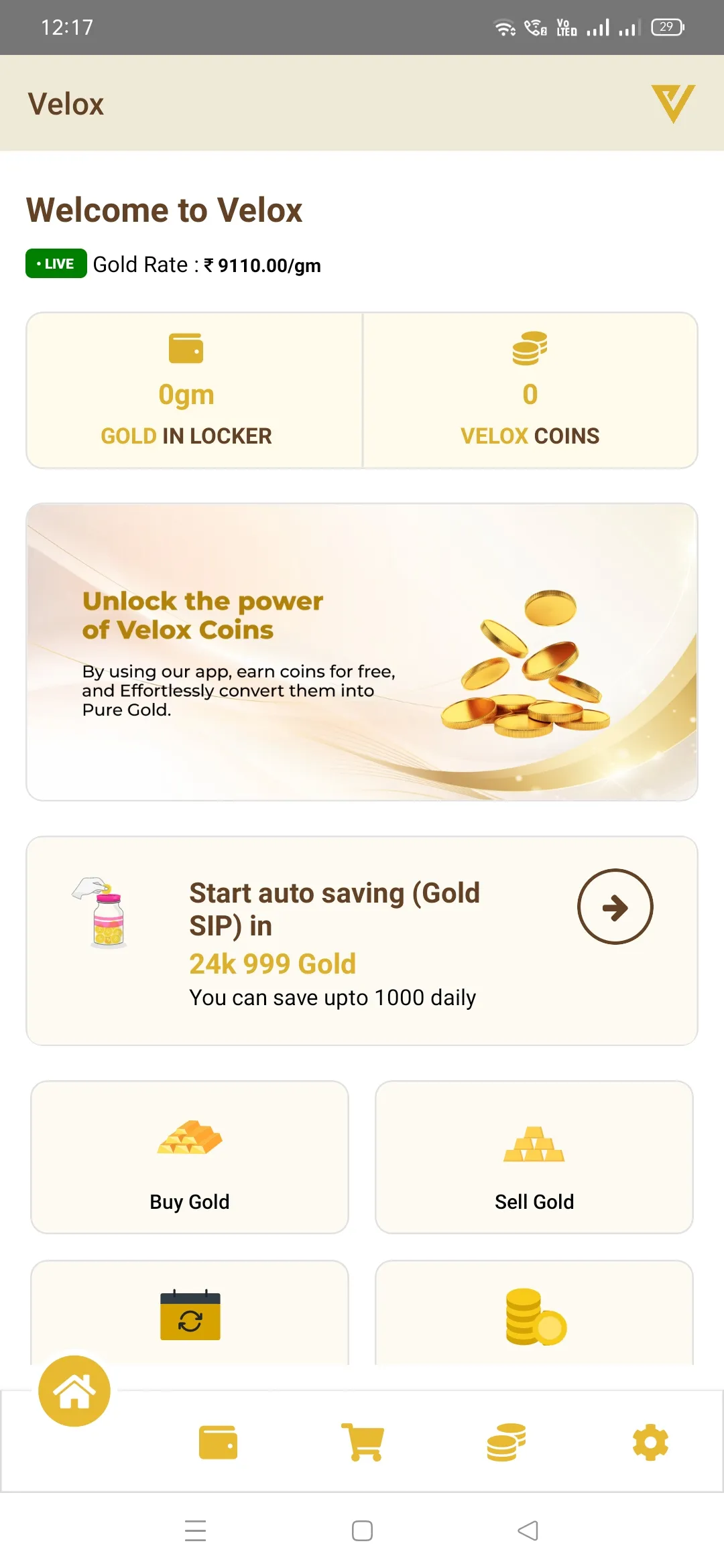Select the wallet icon above Gold in Locker
Image resolution: width=724 pixels, height=1568 pixels.
pos(186,346)
